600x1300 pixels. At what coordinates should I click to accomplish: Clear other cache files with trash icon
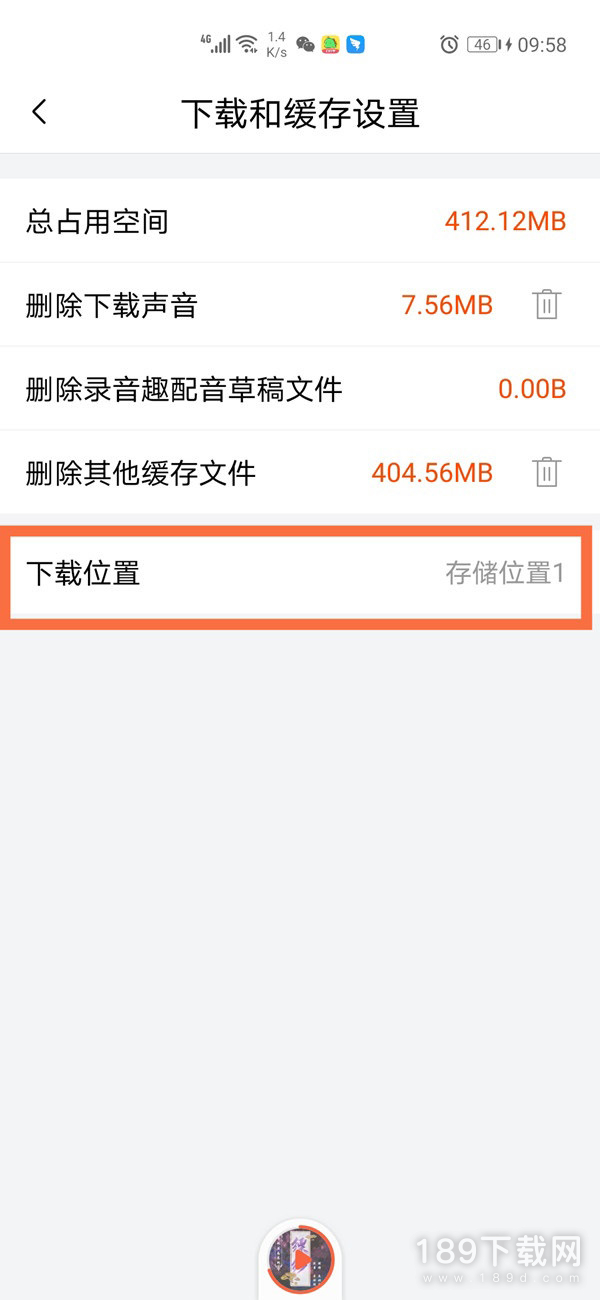click(546, 472)
